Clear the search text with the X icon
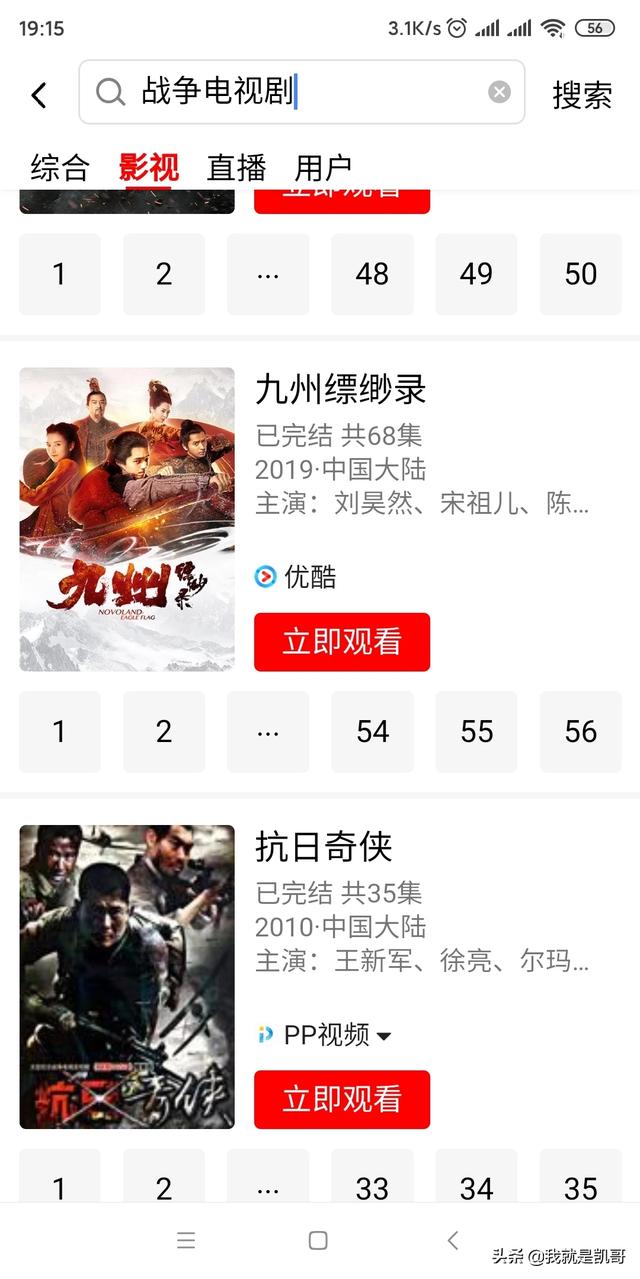Screen dimensions: 640x1279 click(x=499, y=93)
